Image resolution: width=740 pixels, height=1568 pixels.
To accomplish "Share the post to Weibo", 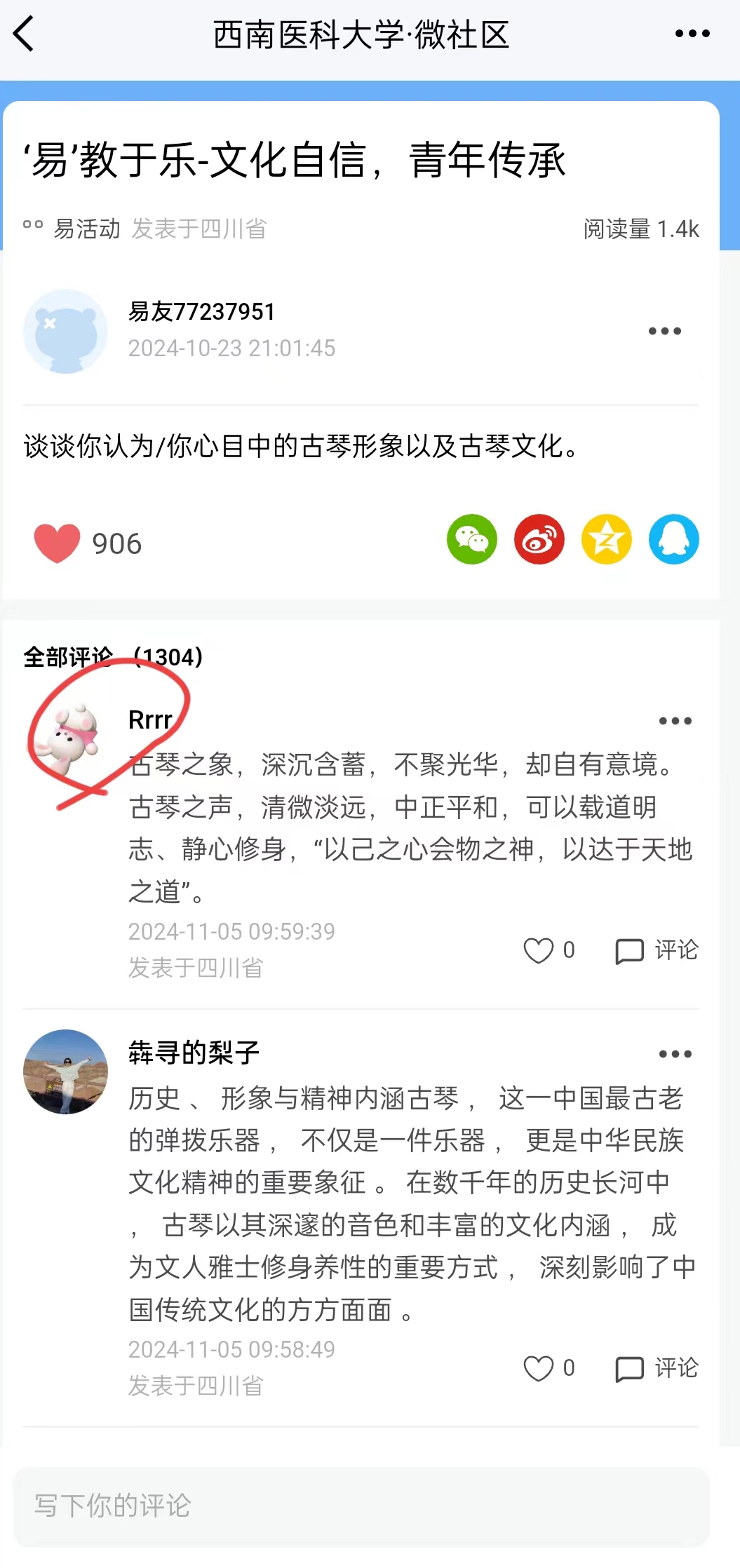I will tap(539, 539).
